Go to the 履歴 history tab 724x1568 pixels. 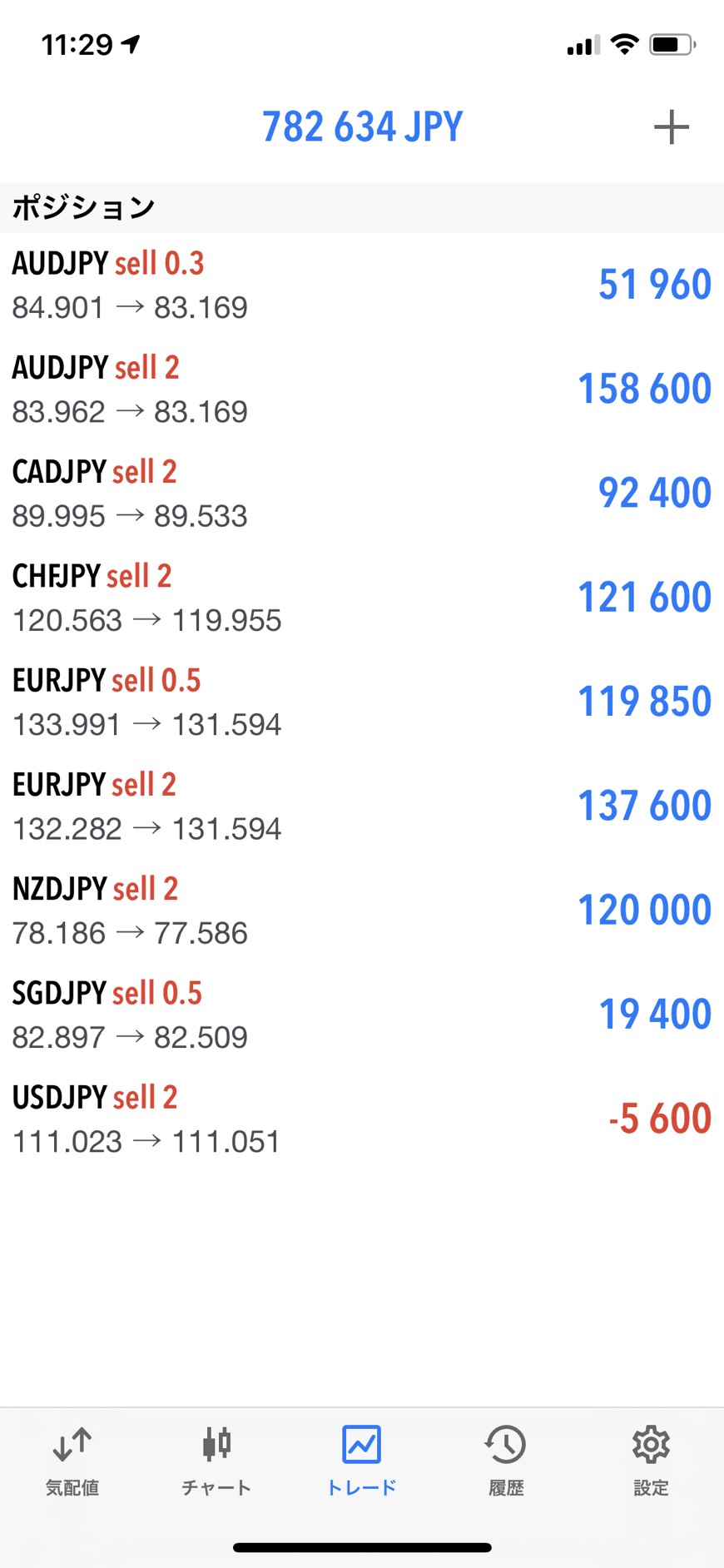click(x=506, y=1461)
